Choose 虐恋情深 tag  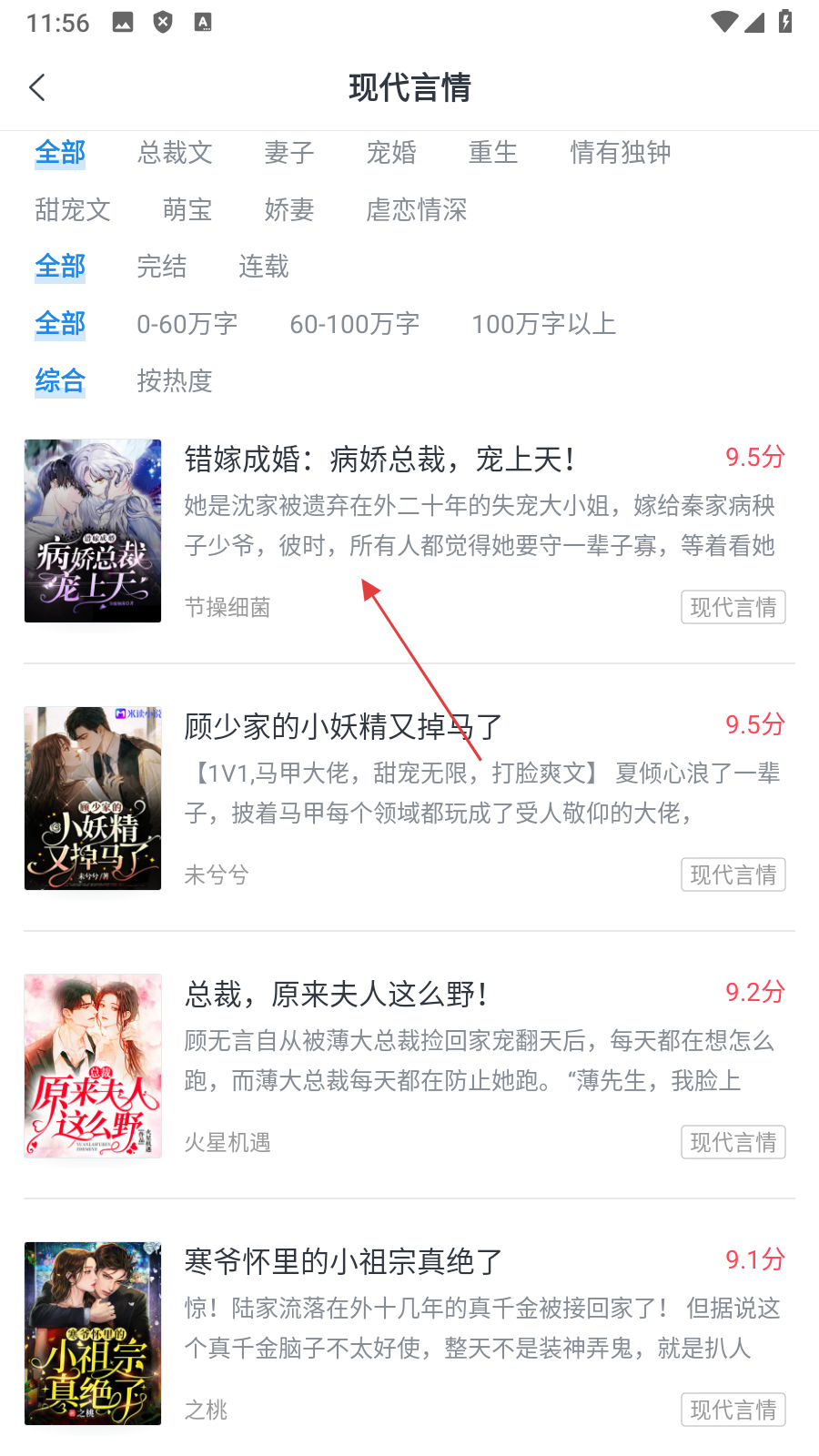(416, 210)
